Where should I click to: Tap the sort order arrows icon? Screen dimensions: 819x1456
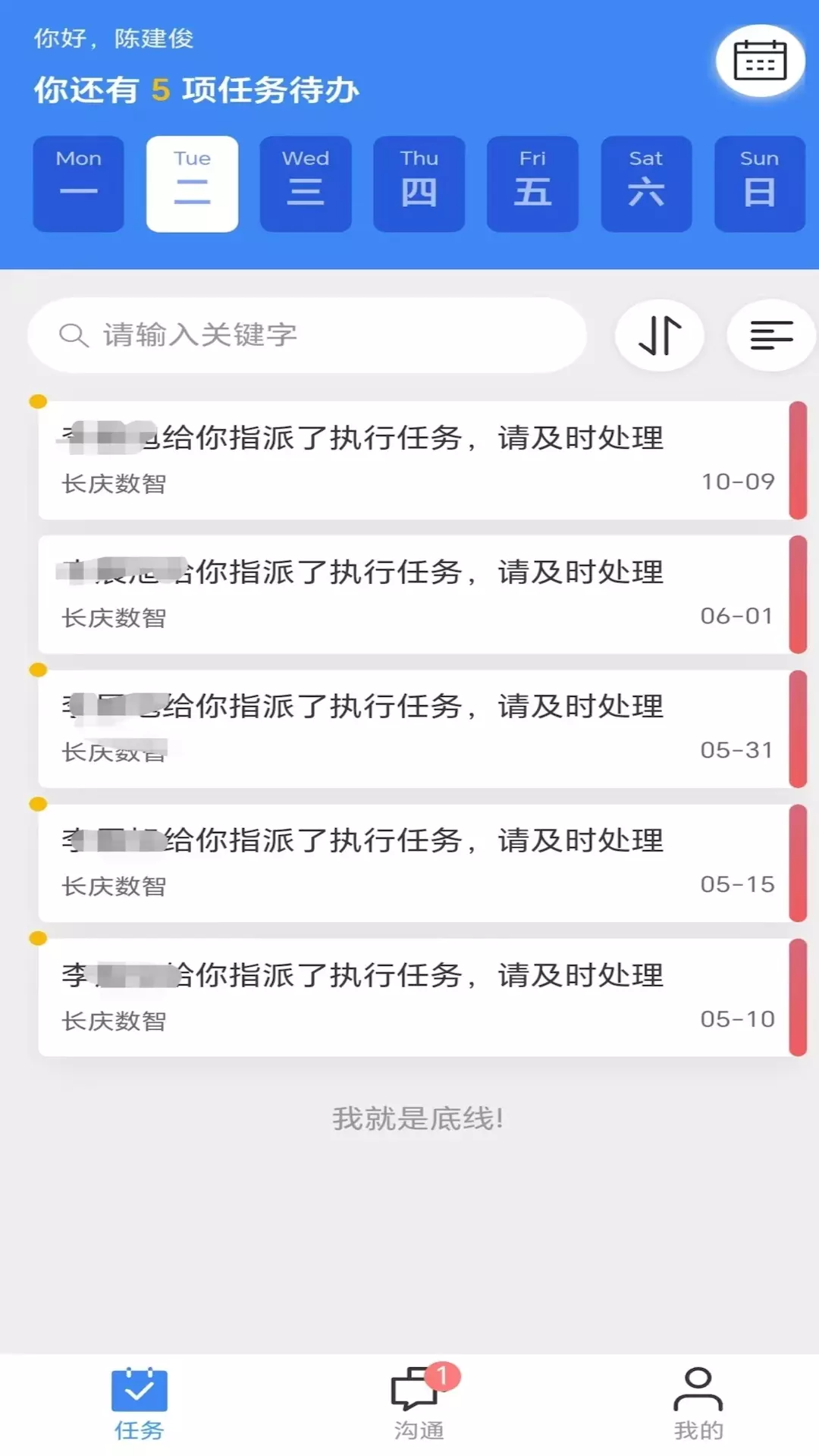click(x=660, y=334)
